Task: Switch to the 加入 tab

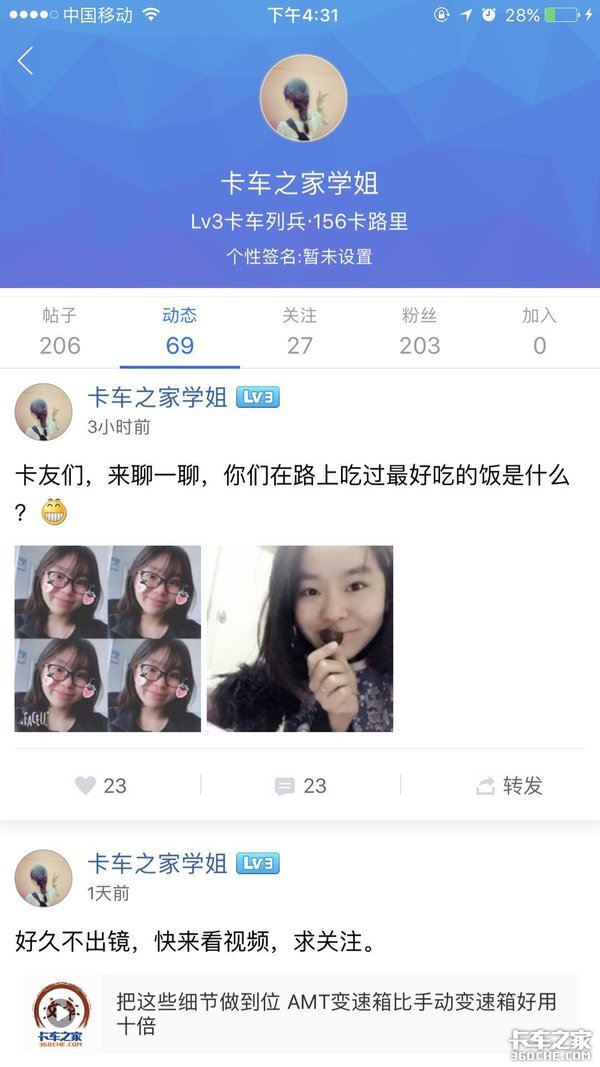Action: click(539, 332)
